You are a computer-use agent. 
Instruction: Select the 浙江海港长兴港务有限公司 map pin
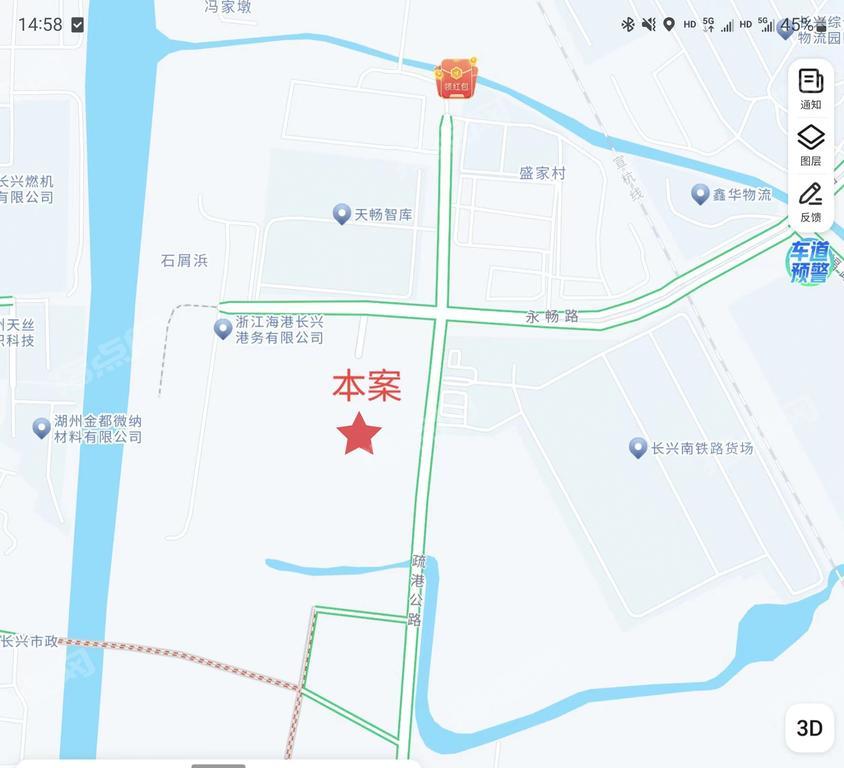coord(224,329)
